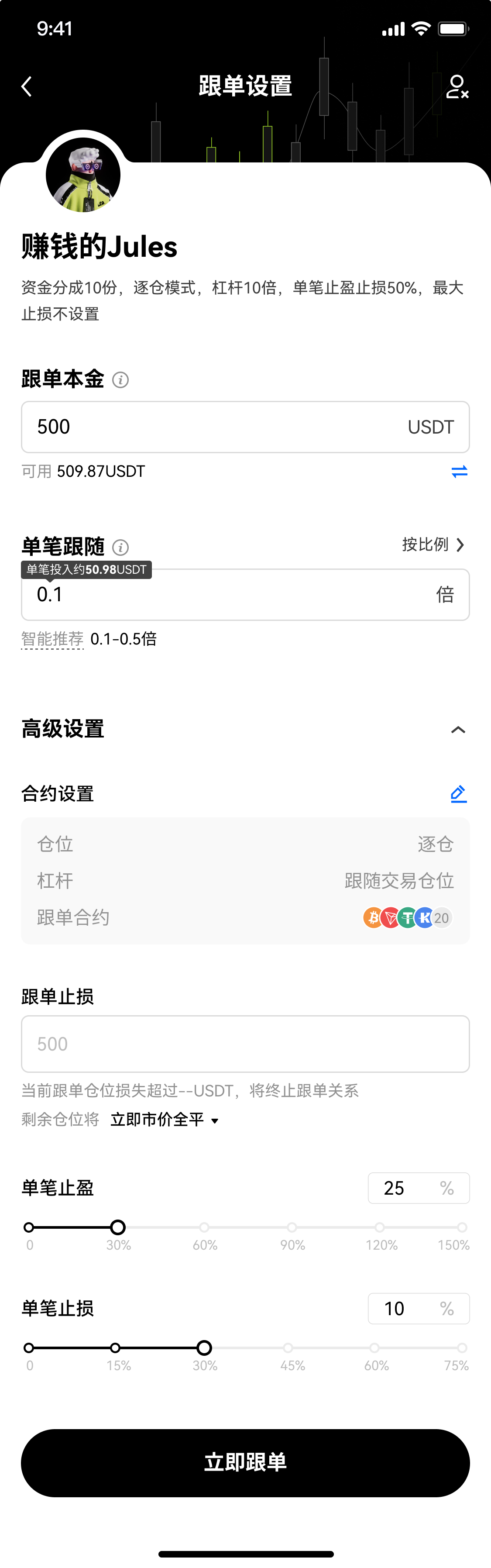Viewport: 491px width, 1568px height.
Task: Enter a 跟单止损 amount
Action: (245, 1044)
